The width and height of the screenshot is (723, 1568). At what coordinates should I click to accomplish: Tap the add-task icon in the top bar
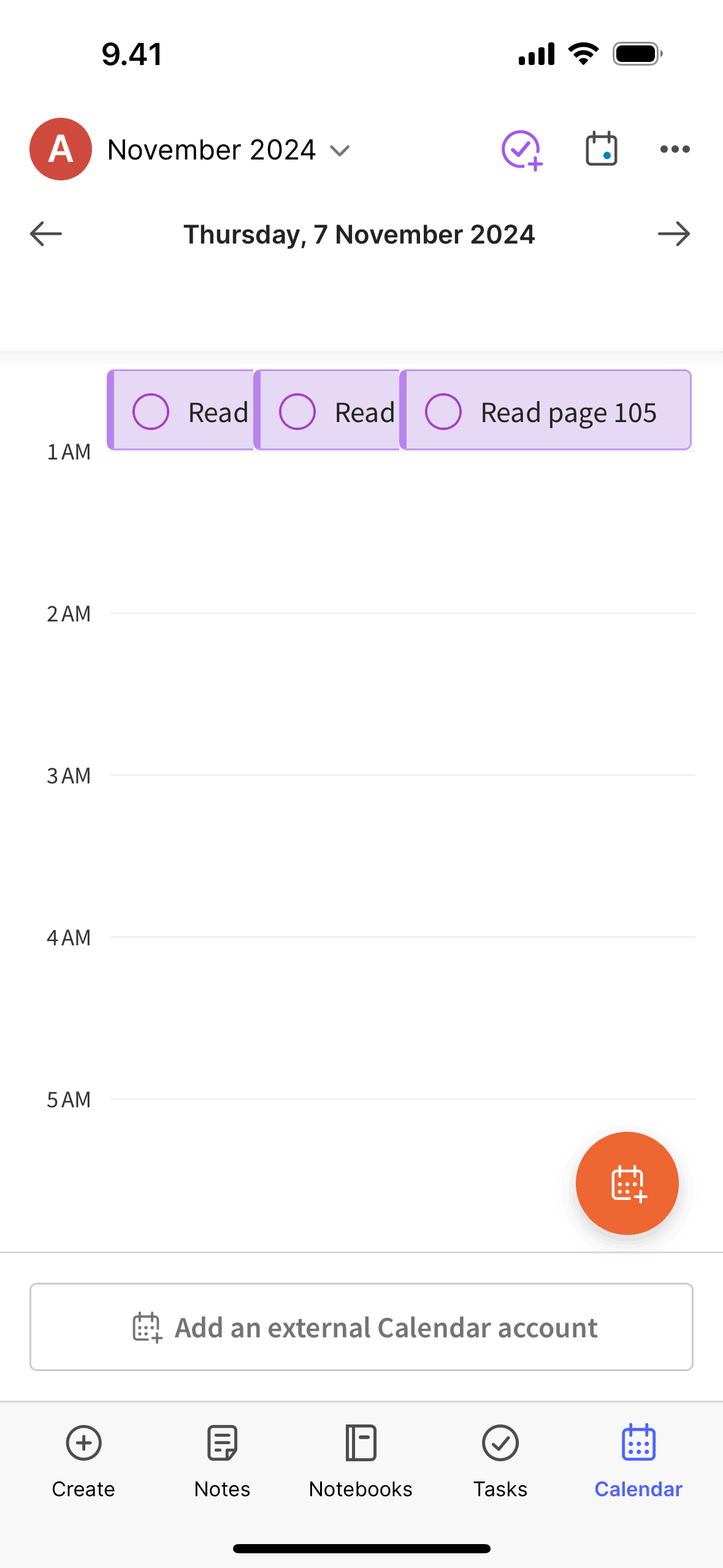coord(522,149)
